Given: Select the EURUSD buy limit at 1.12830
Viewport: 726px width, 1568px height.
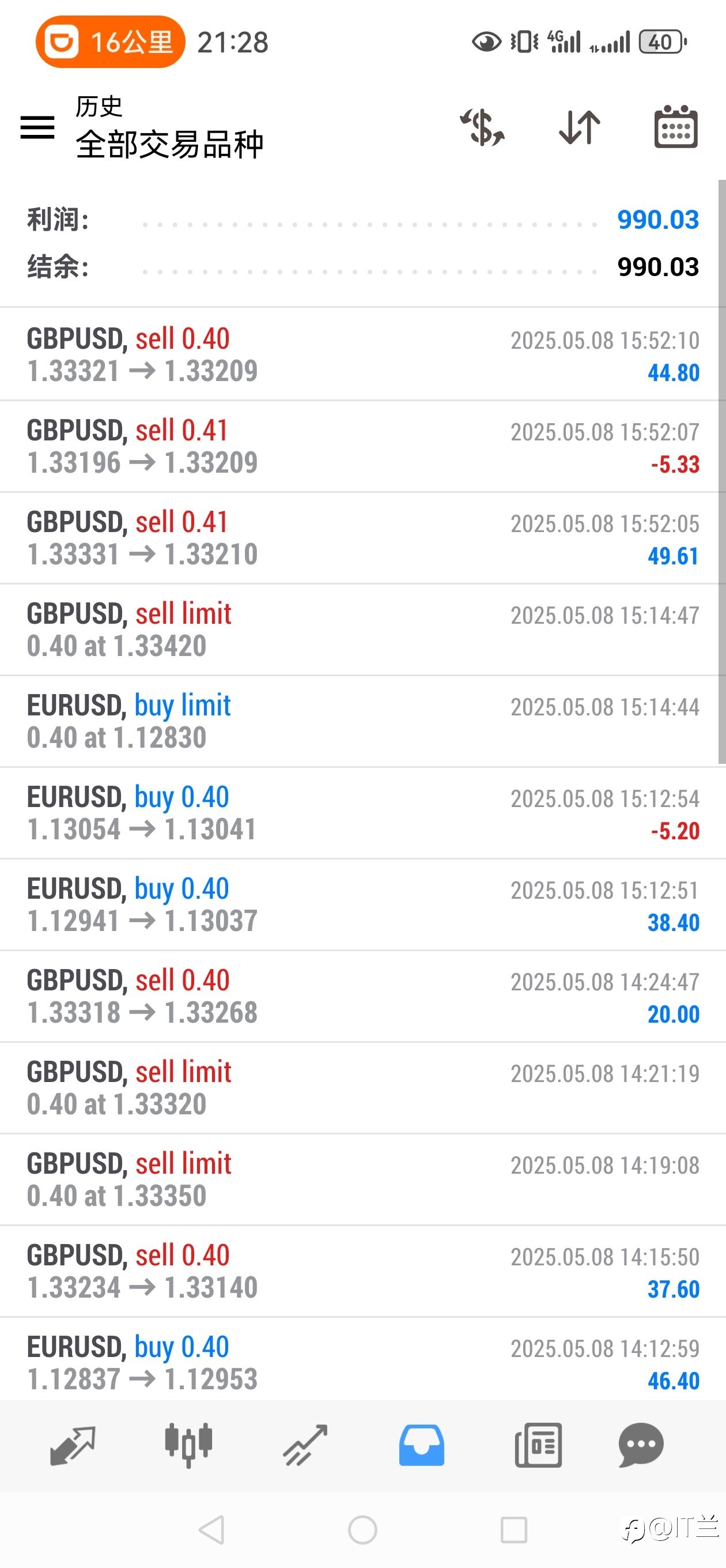Looking at the screenshot, I should [362, 721].
